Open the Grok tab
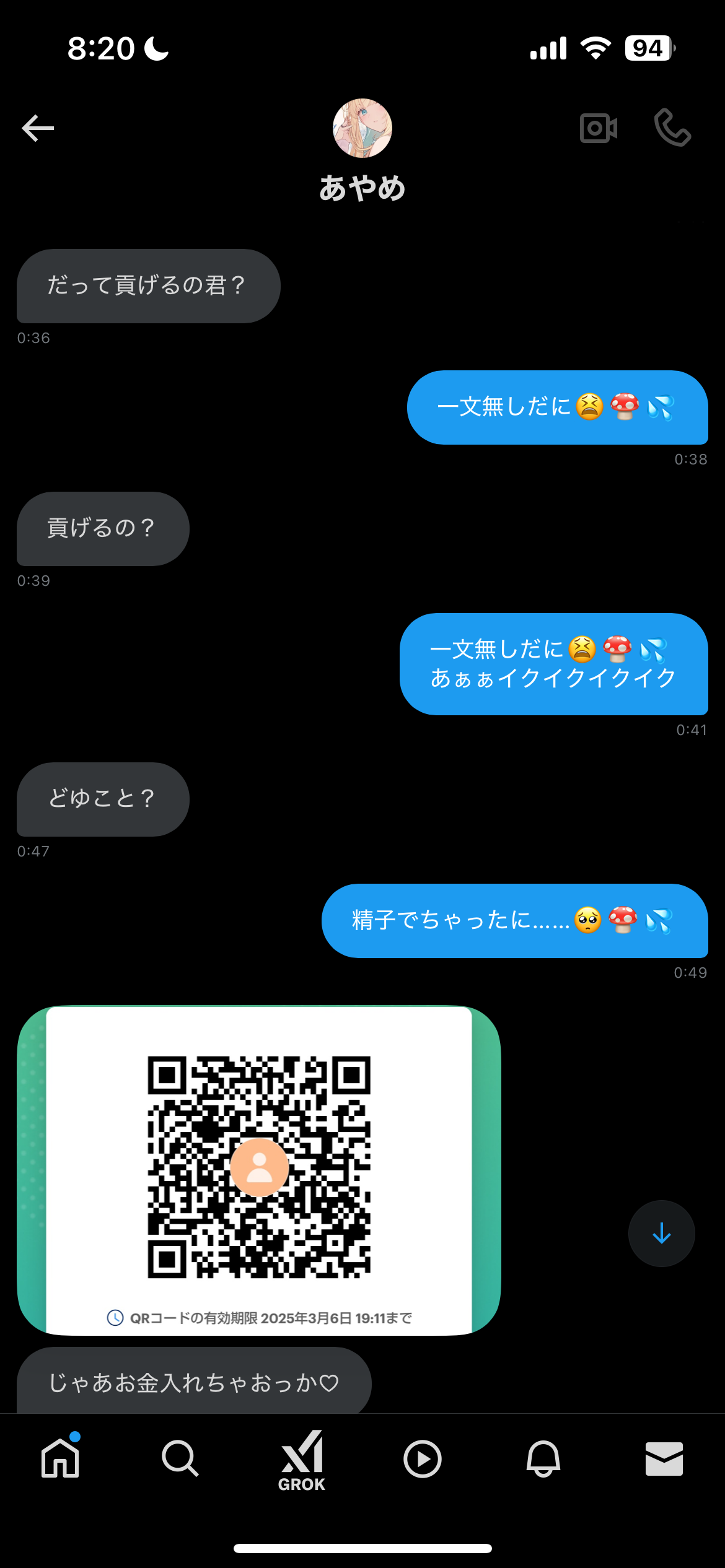The height and width of the screenshot is (1568, 725). (302, 1460)
